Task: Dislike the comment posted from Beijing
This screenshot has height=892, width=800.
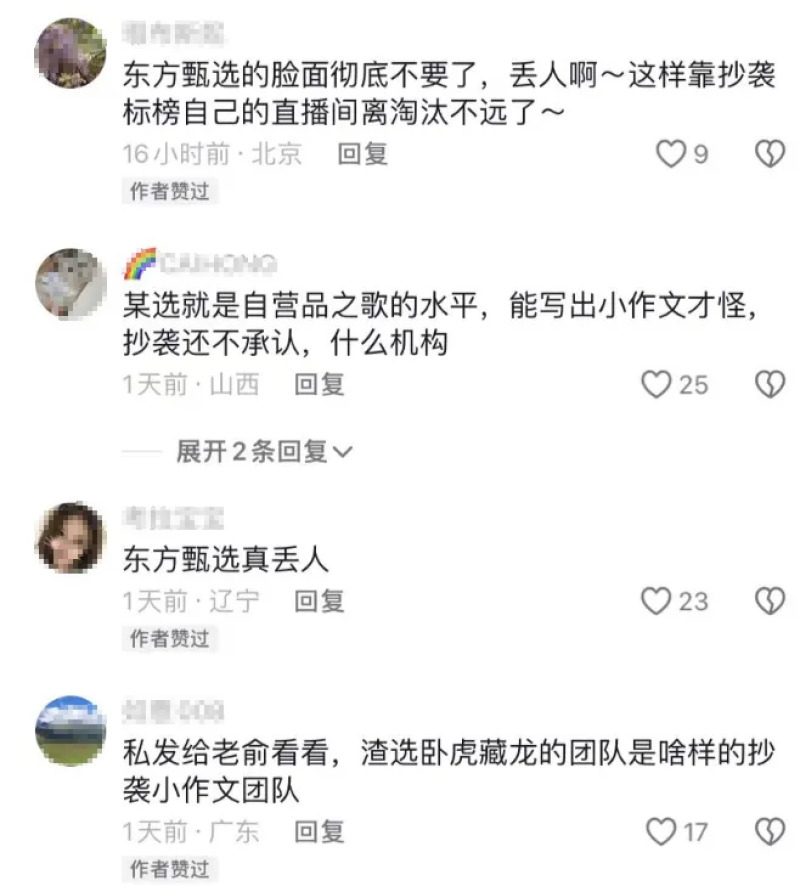Action: tap(767, 154)
